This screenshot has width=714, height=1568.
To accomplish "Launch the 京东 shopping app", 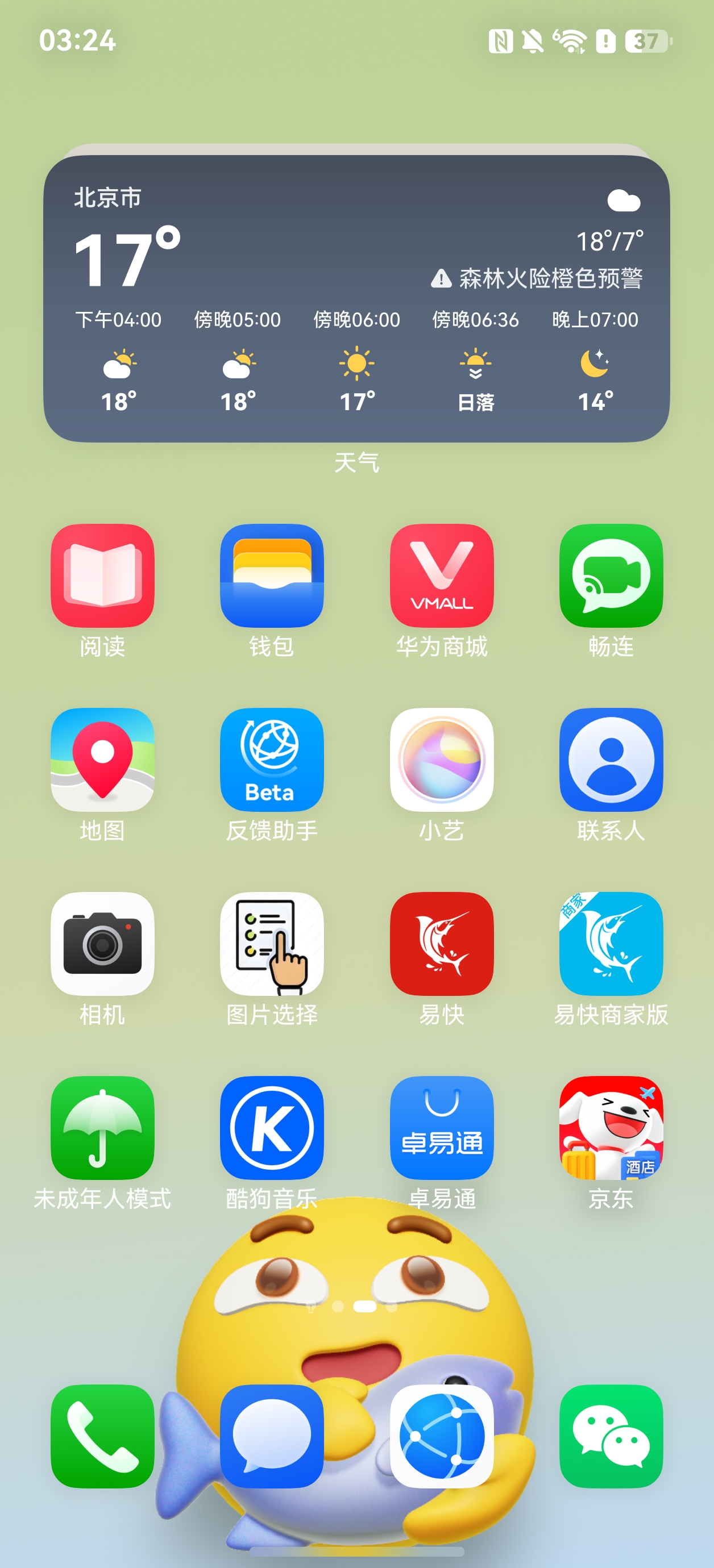I will click(611, 1127).
